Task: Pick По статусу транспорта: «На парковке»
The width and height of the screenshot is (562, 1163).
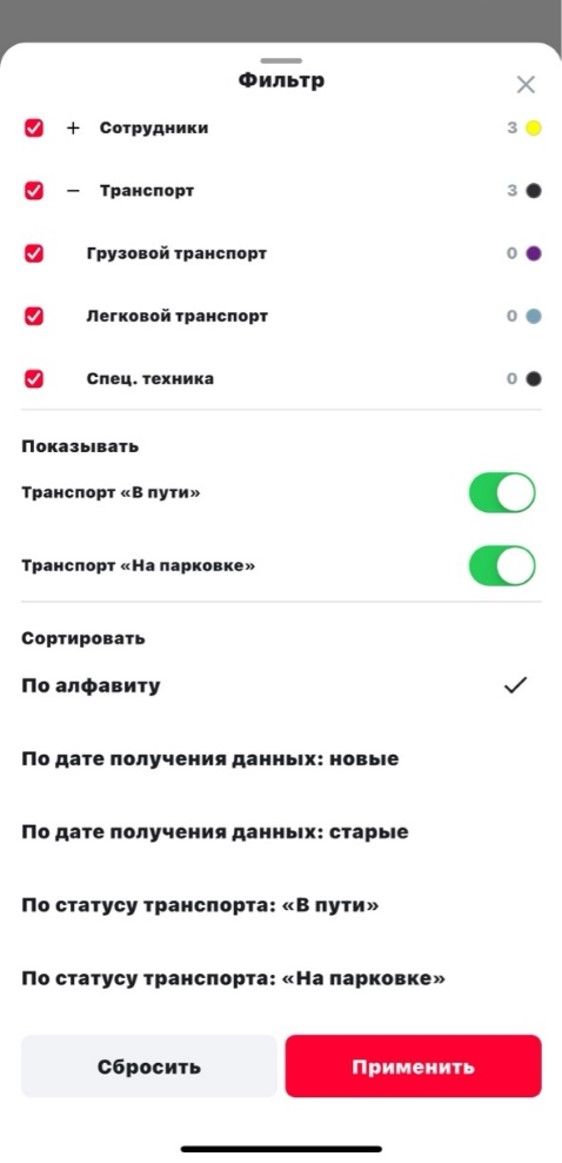Action: pos(281,978)
